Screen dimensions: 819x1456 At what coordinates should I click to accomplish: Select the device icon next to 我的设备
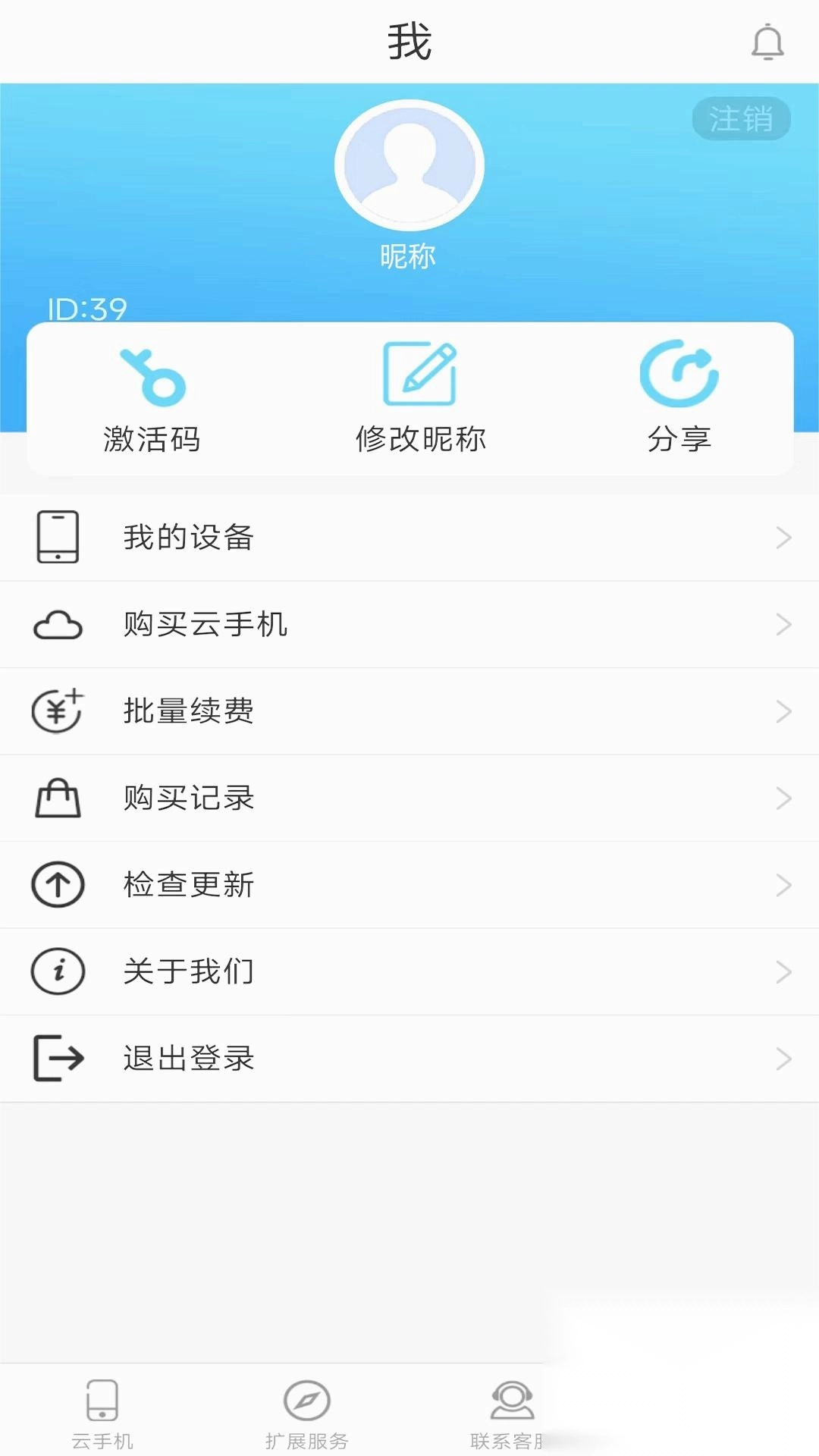(56, 537)
